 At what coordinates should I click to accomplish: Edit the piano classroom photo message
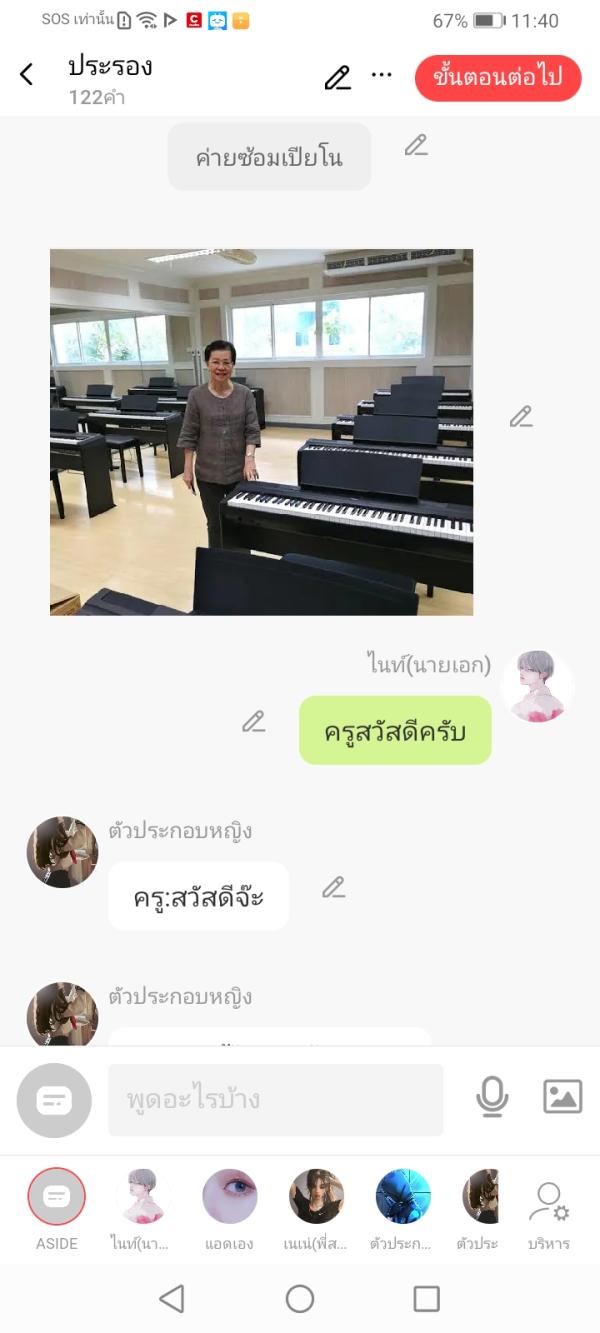coord(521,417)
